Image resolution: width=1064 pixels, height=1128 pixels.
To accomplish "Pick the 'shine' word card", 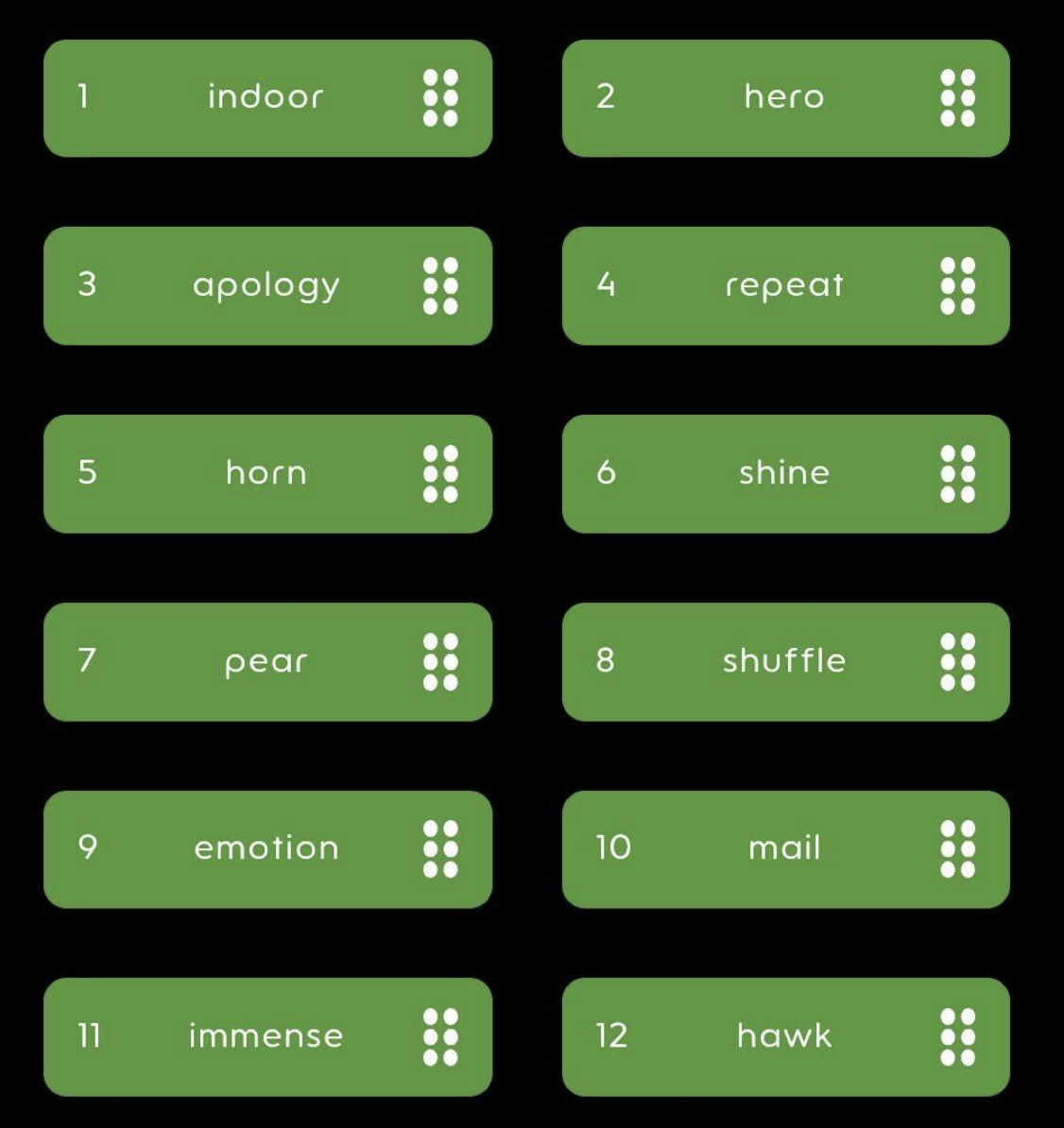I will click(784, 473).
